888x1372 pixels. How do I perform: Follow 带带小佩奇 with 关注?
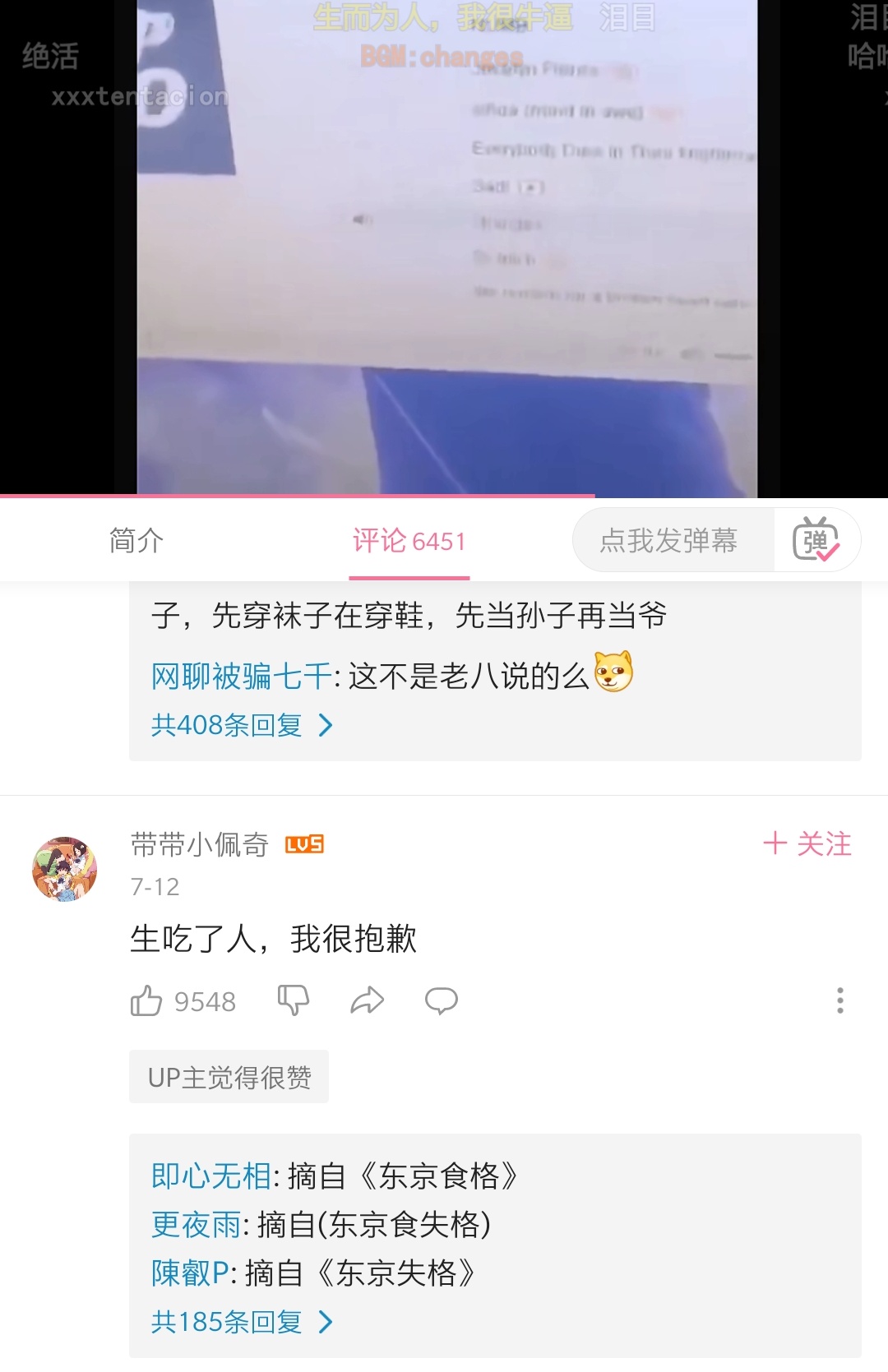pyautogui.click(x=807, y=843)
